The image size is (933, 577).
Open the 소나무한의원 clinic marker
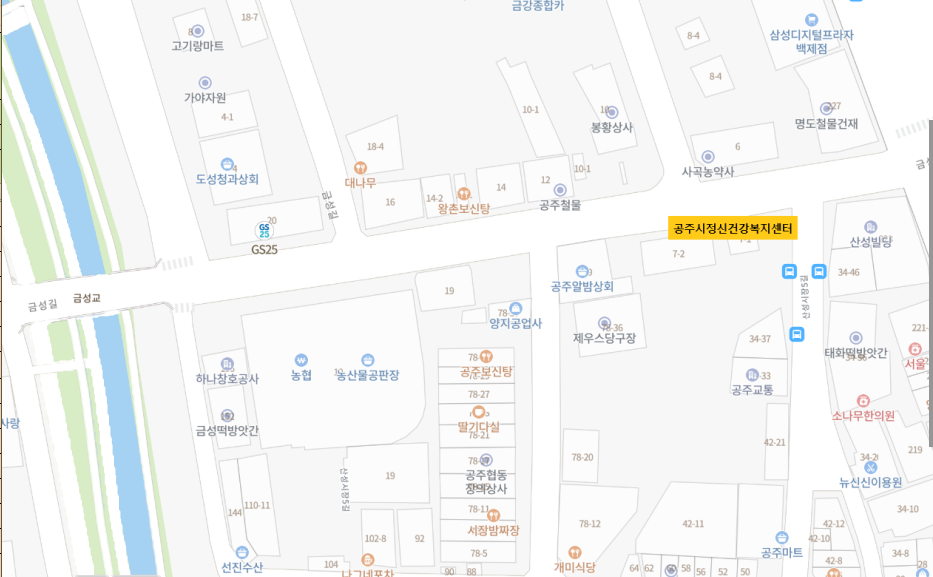(x=863, y=400)
